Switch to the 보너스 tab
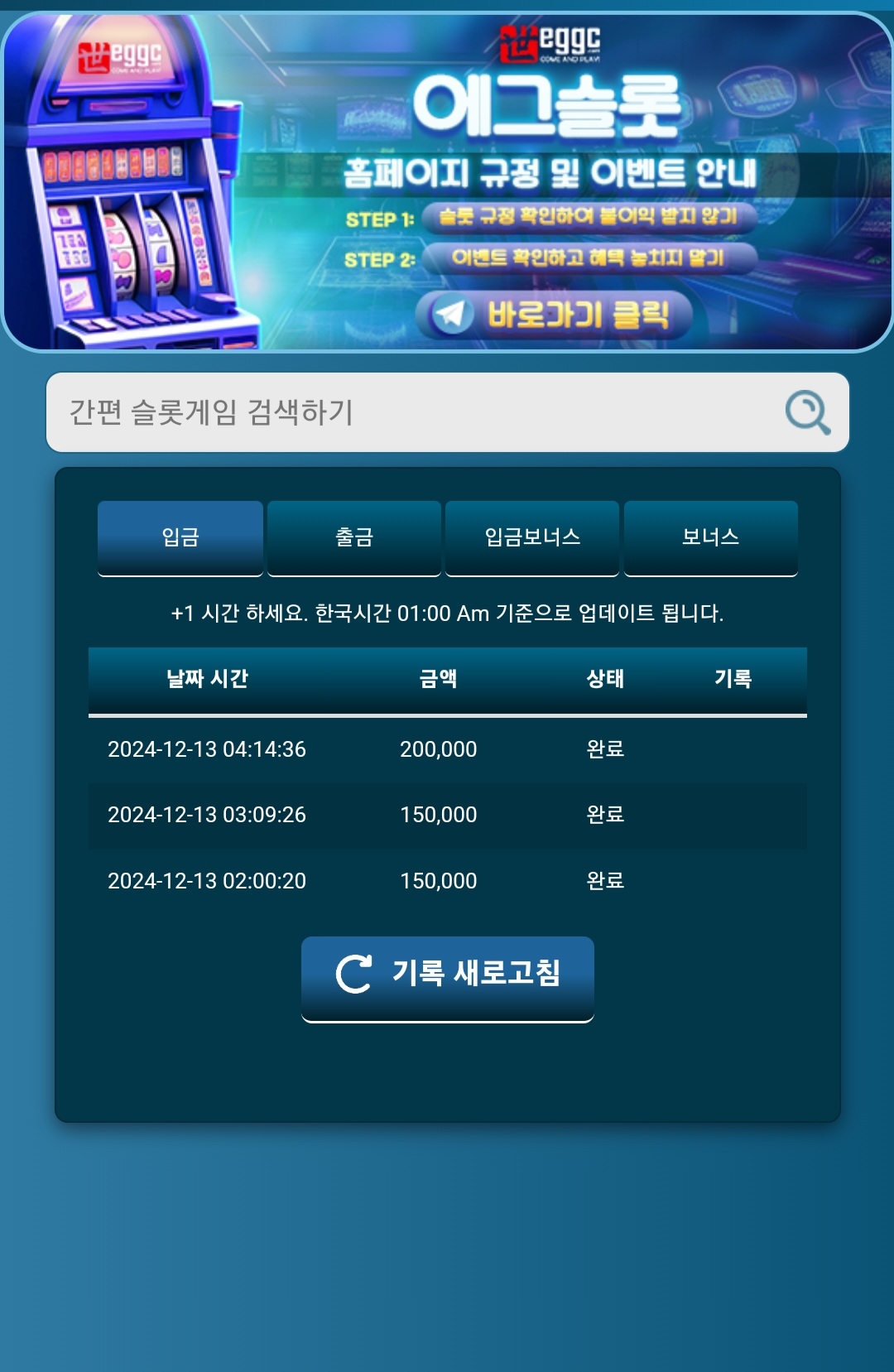 [710, 537]
